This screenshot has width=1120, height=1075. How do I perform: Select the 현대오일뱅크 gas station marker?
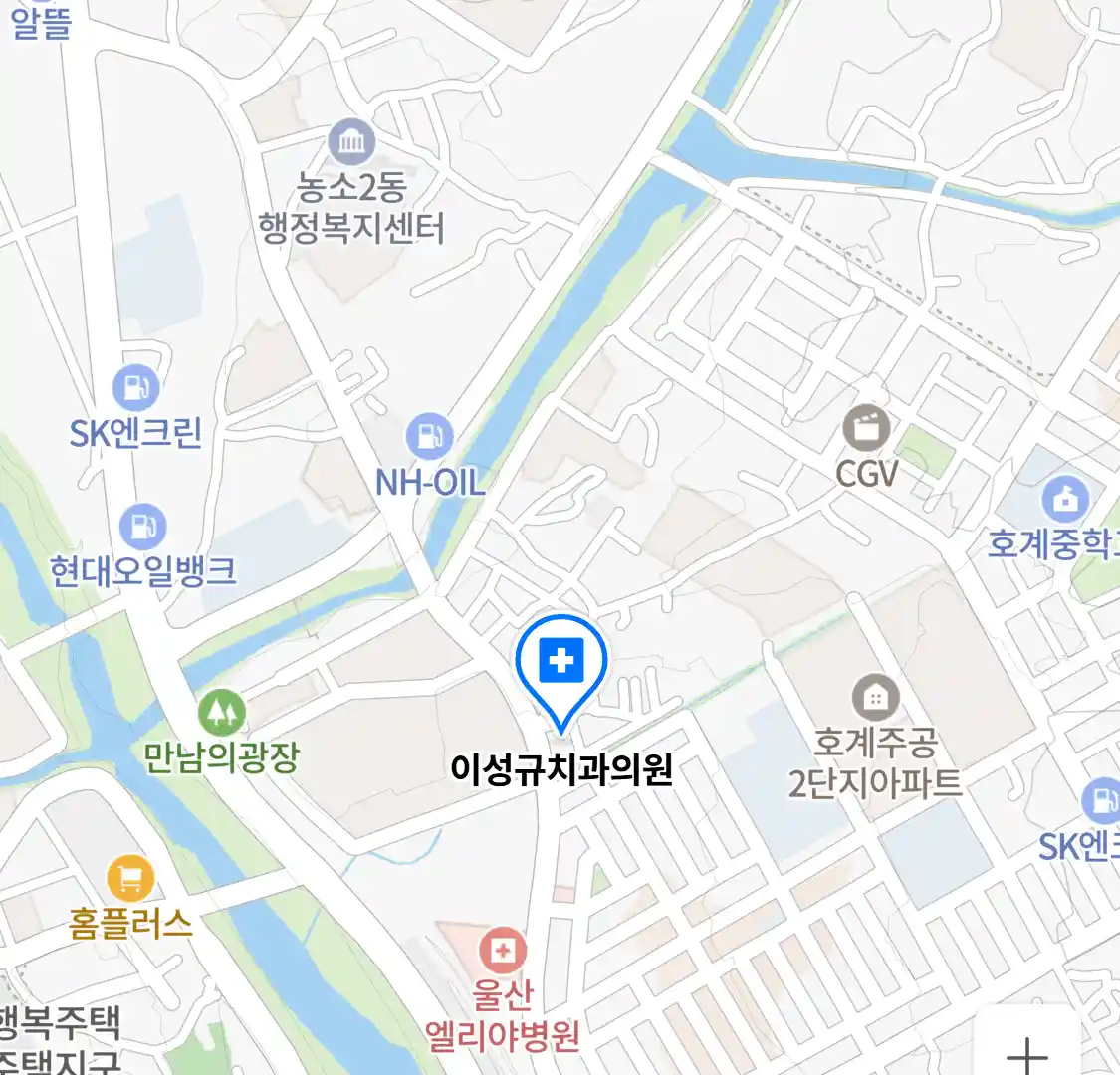(142, 526)
